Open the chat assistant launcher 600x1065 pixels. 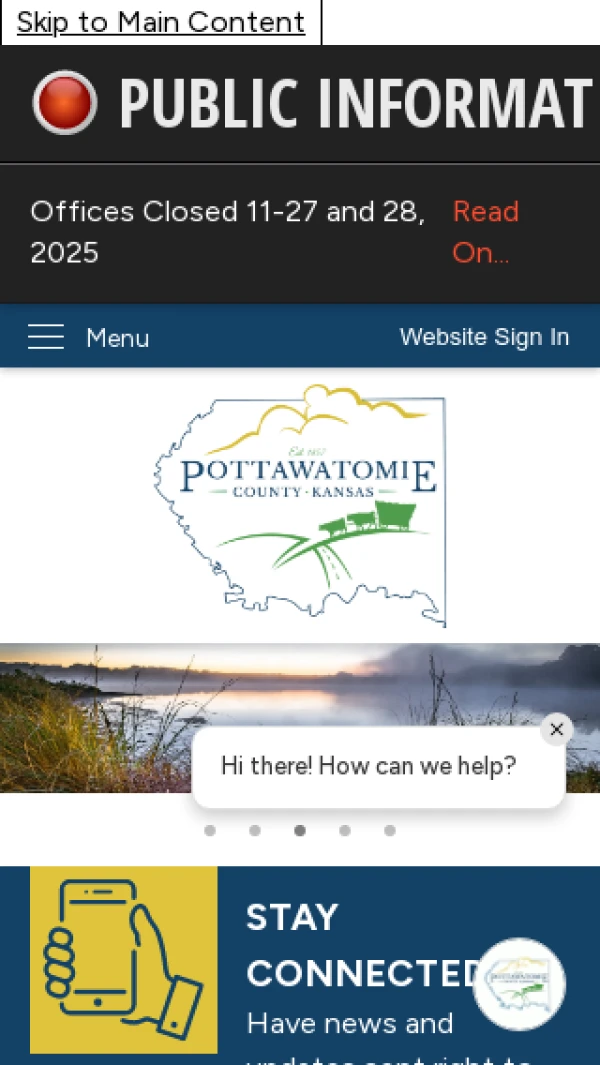coord(519,984)
